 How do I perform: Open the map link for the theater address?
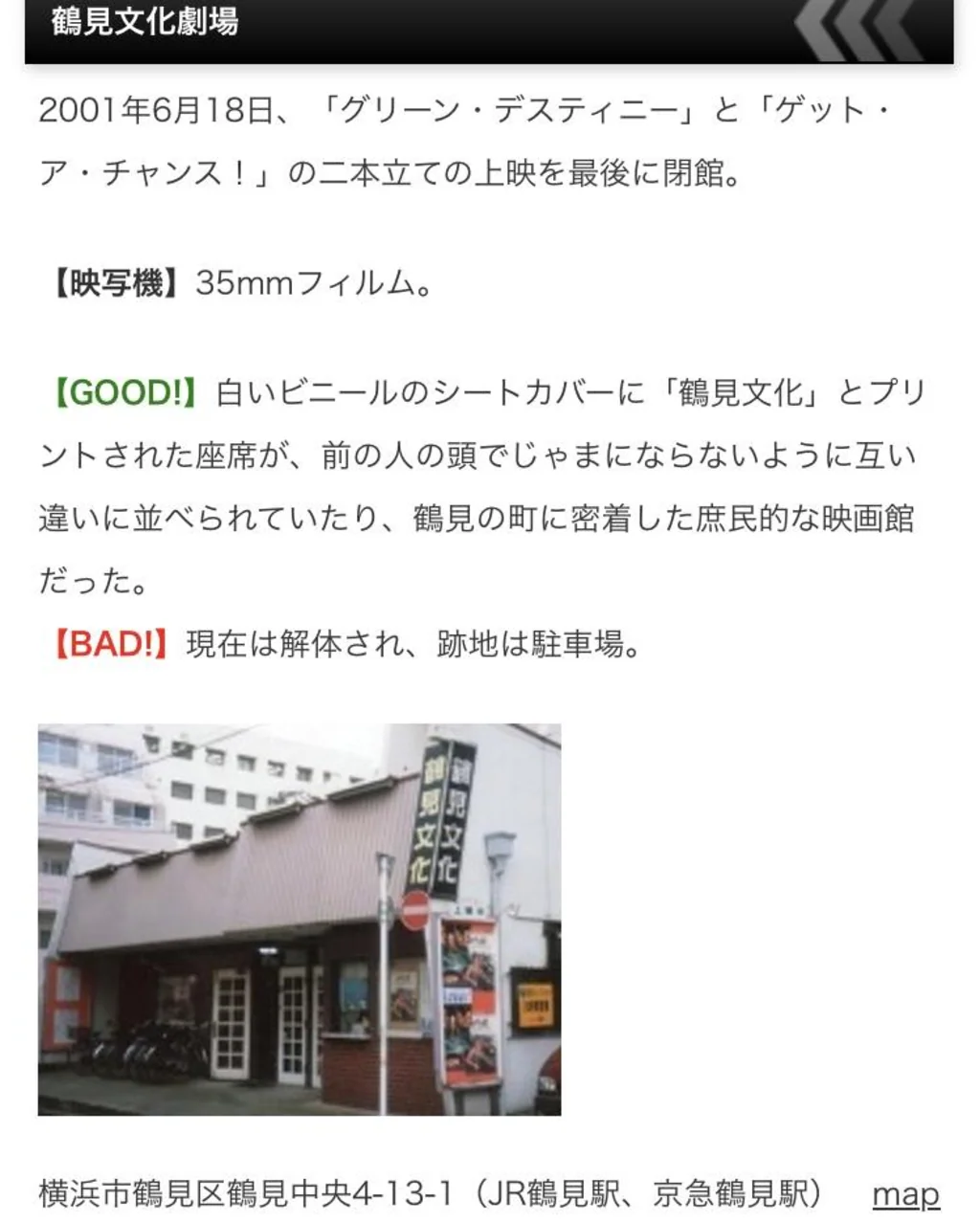click(905, 1194)
